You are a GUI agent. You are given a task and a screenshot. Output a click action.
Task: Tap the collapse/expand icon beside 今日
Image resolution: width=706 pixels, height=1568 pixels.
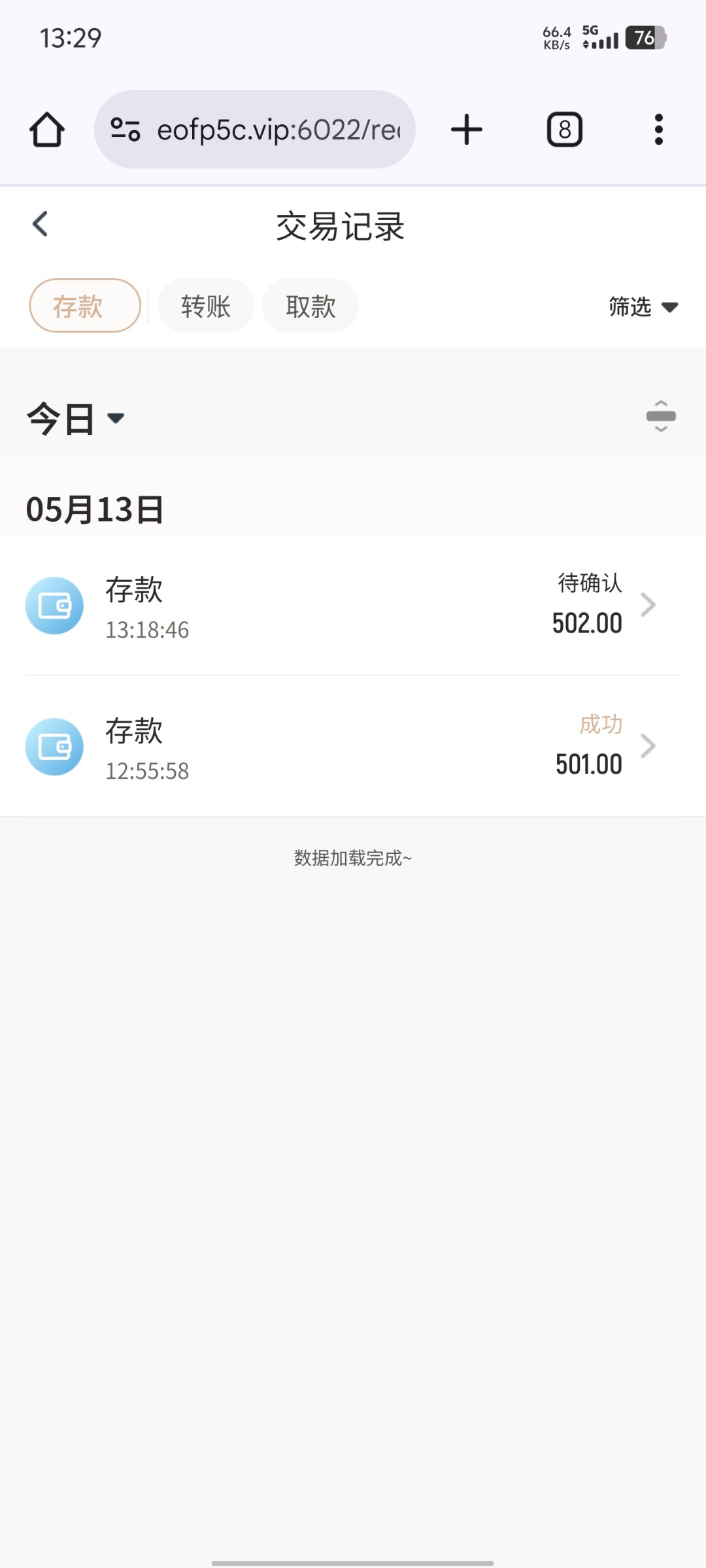click(661, 416)
